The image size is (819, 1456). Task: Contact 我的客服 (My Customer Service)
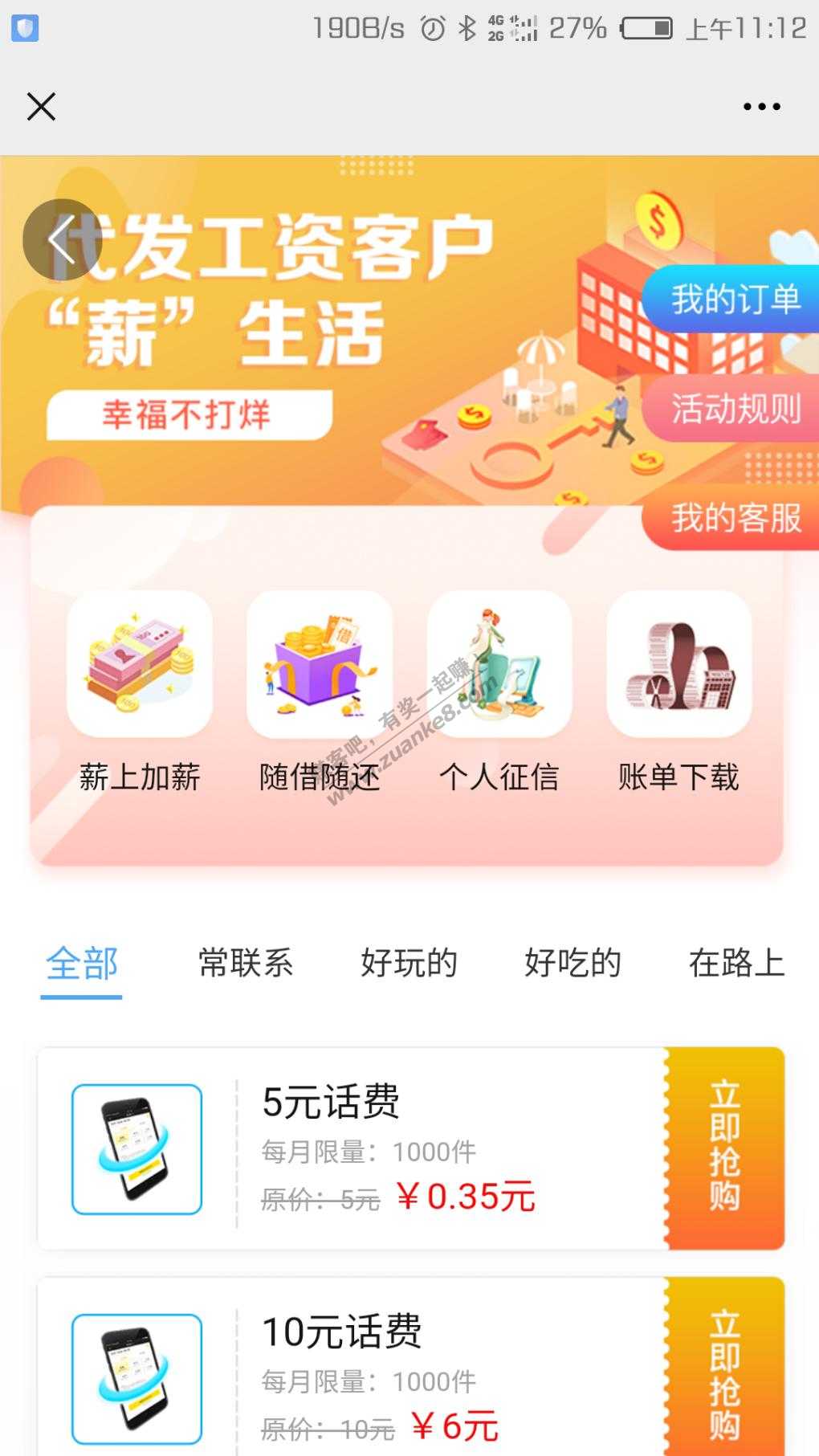734,518
